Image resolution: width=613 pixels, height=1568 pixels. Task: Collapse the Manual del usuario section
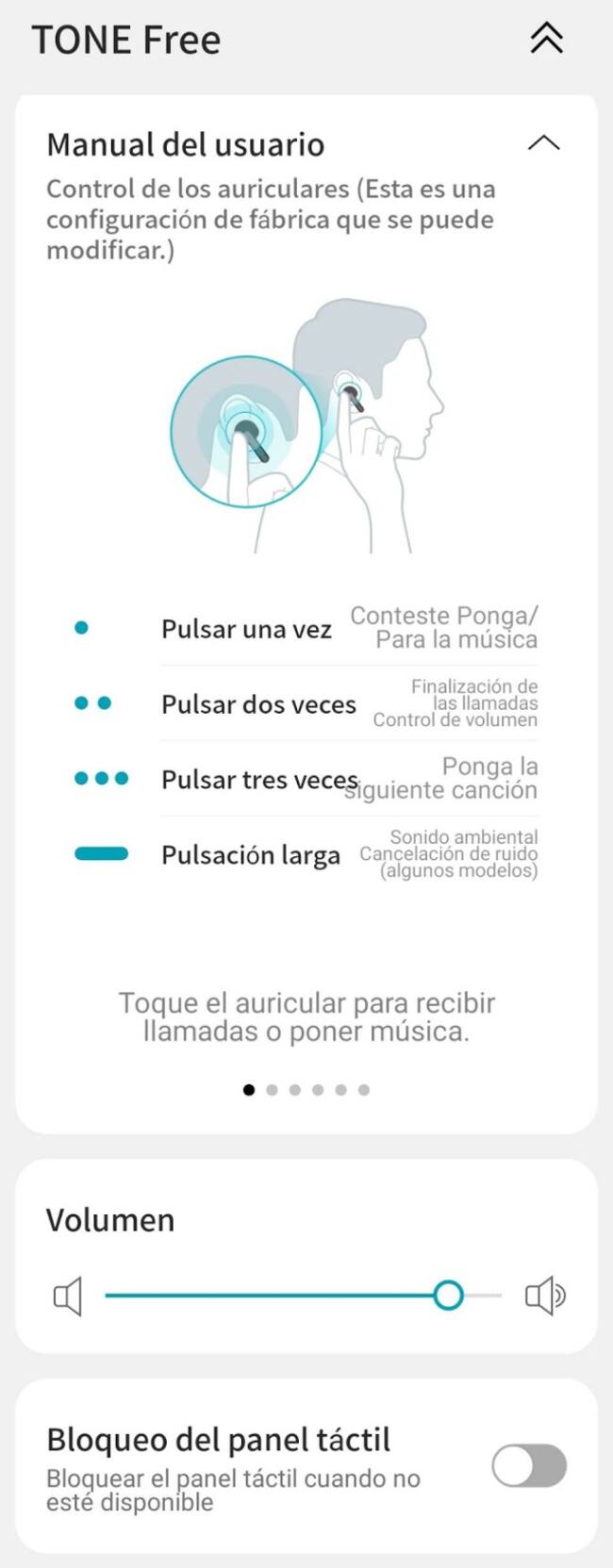[543, 143]
